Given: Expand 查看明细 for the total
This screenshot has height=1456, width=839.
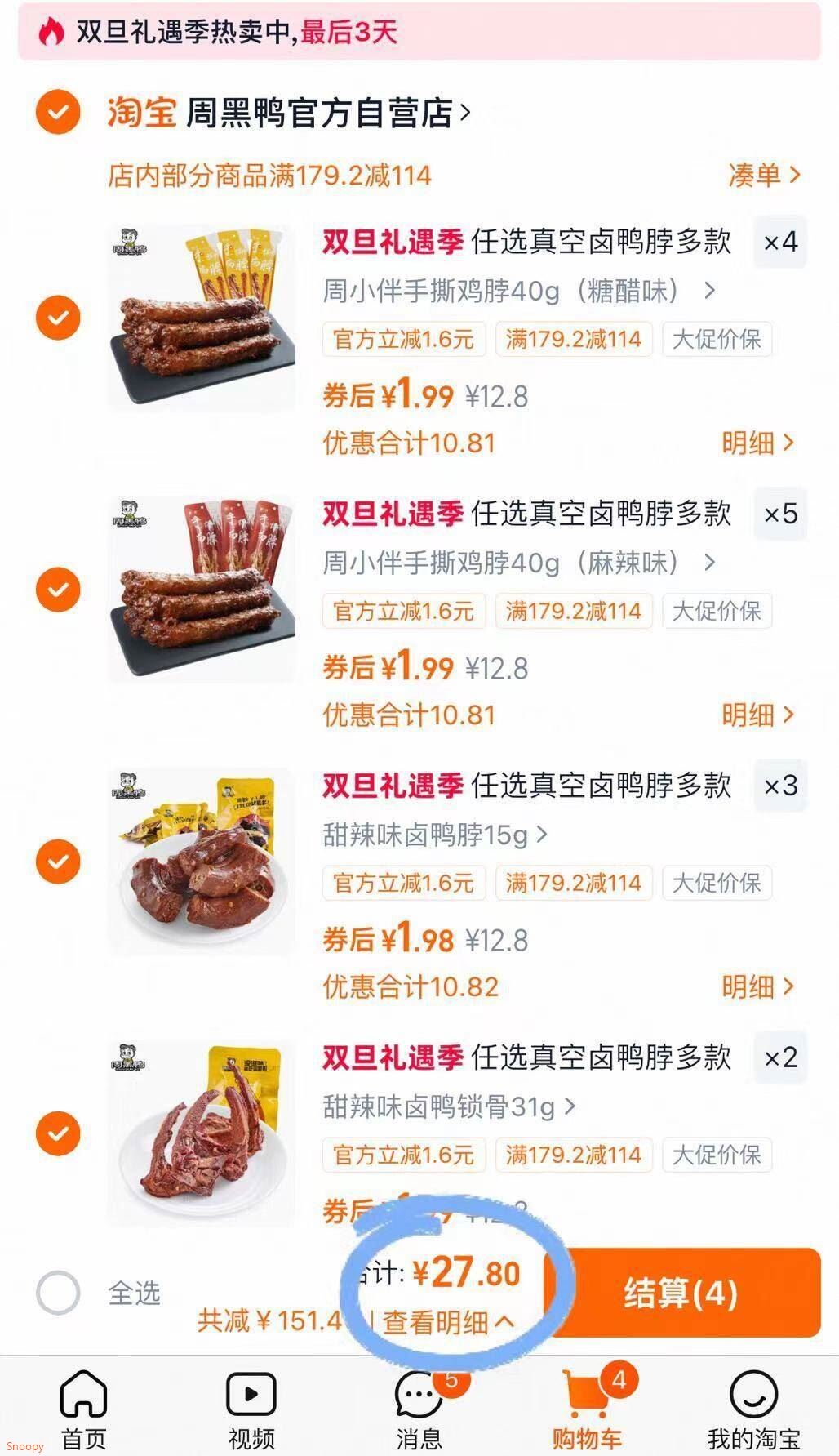Looking at the screenshot, I should click(448, 1321).
